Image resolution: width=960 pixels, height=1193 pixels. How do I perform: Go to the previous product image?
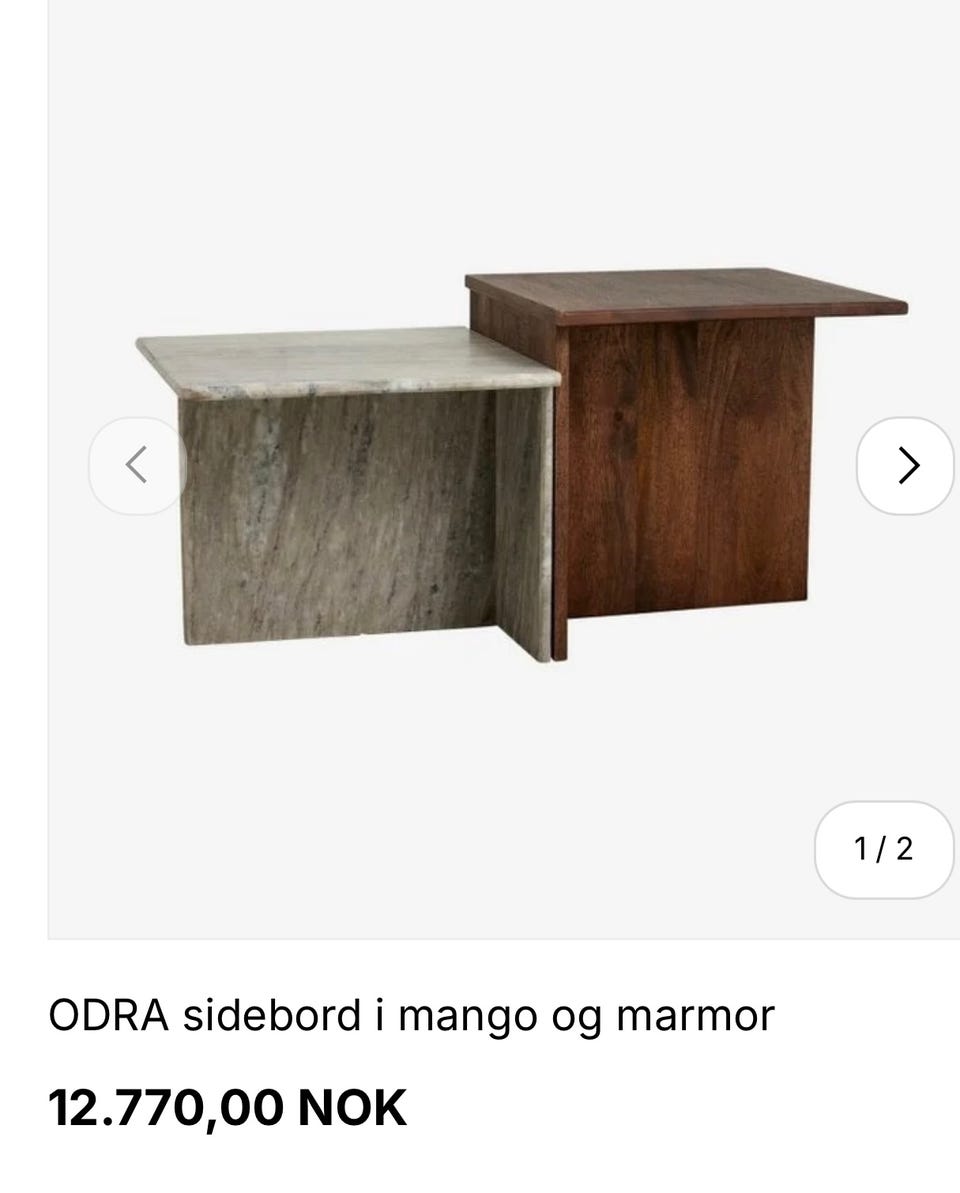point(137,466)
